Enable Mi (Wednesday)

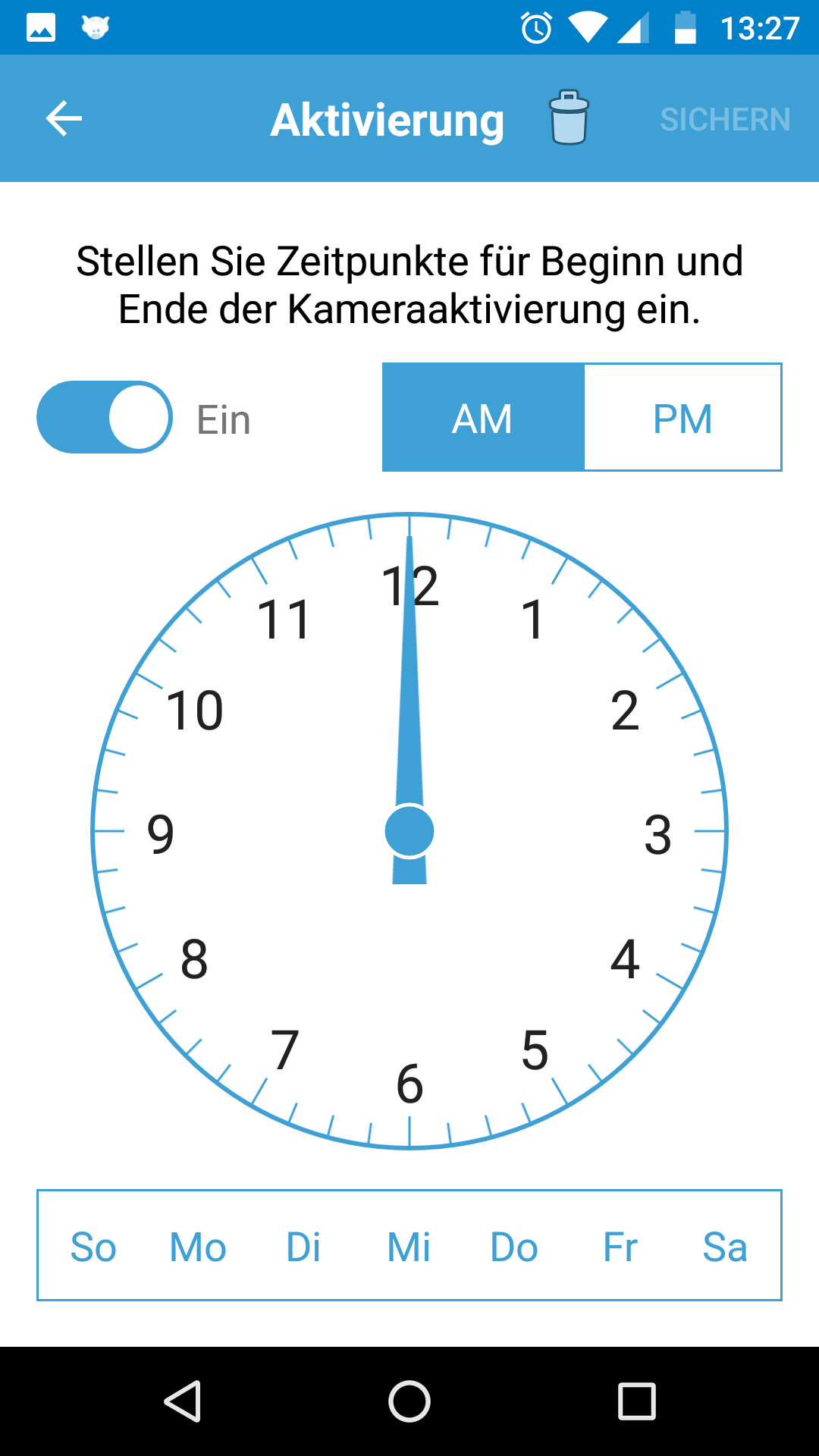click(409, 1247)
